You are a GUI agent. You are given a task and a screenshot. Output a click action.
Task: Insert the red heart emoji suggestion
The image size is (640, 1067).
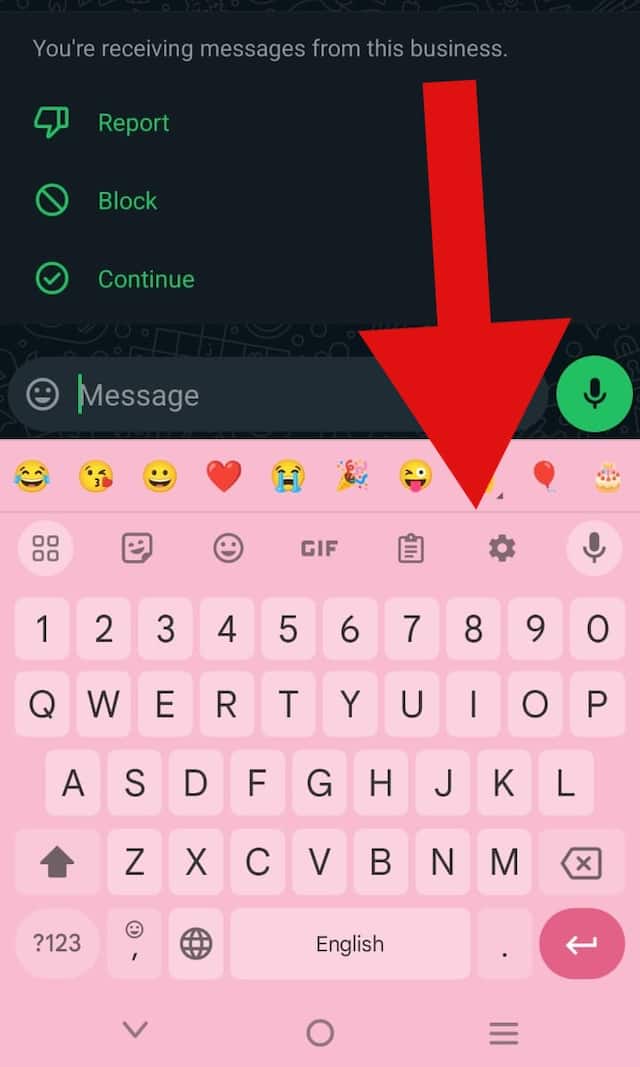tap(224, 476)
